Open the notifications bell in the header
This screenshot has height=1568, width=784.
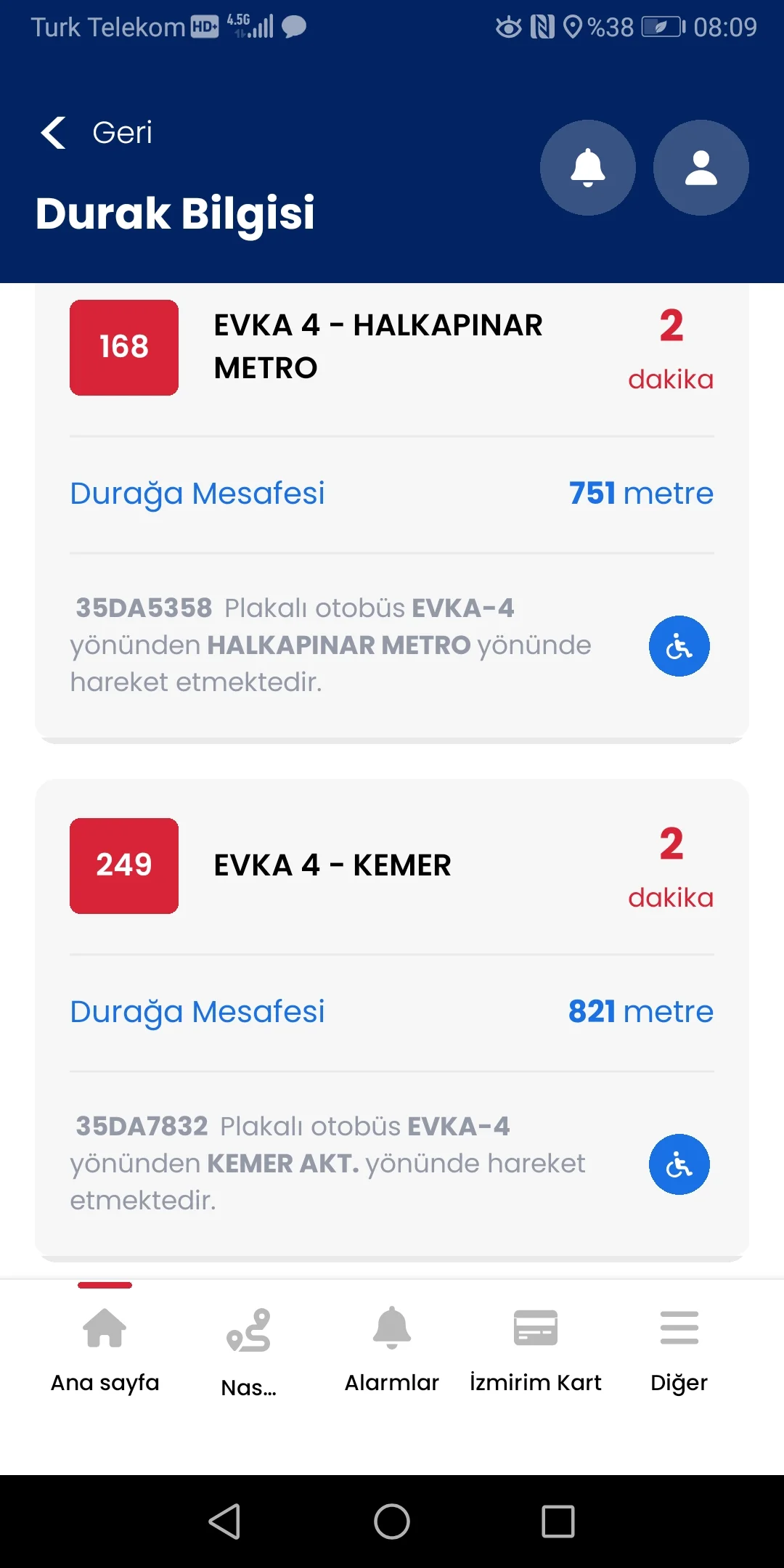click(x=587, y=168)
